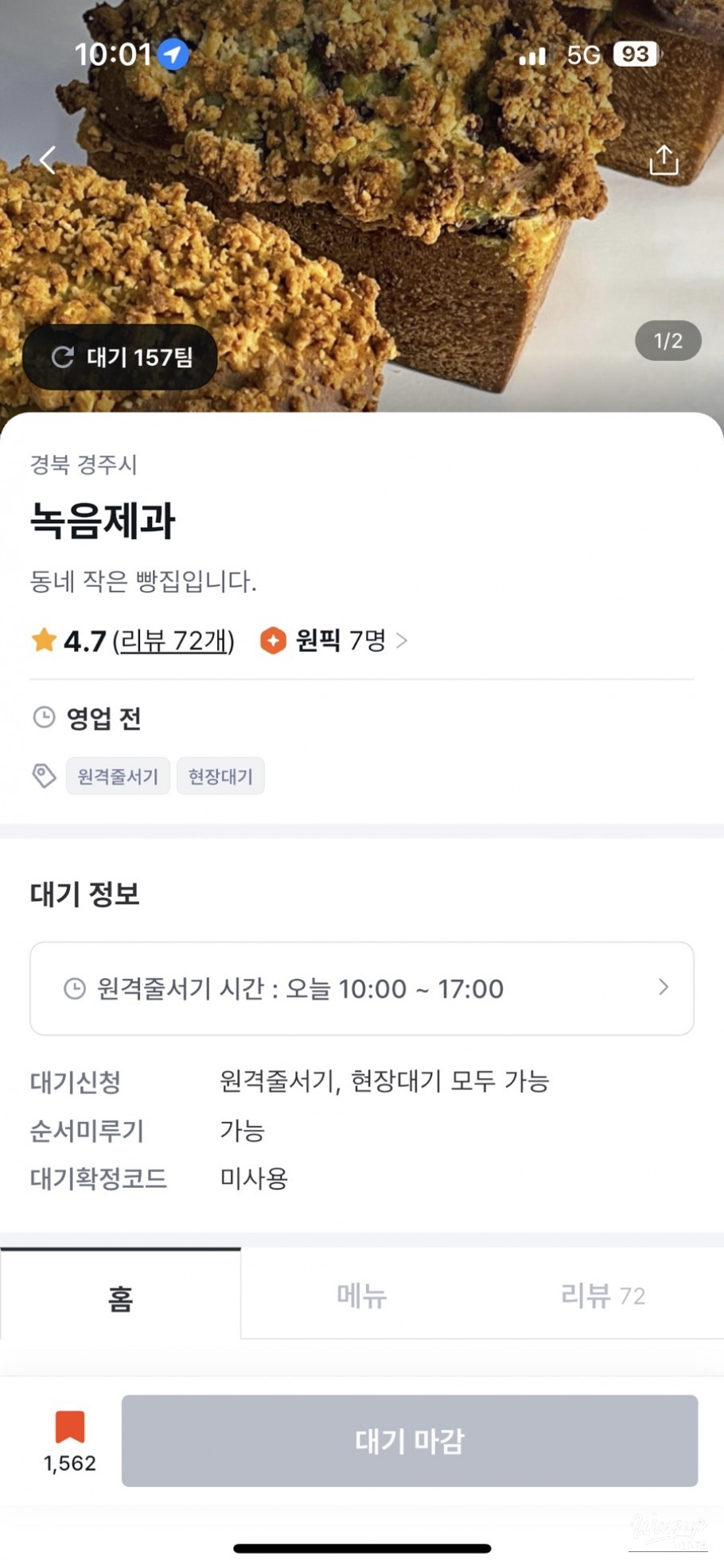
Task: View 원픽 7명 details
Action: [x=334, y=640]
